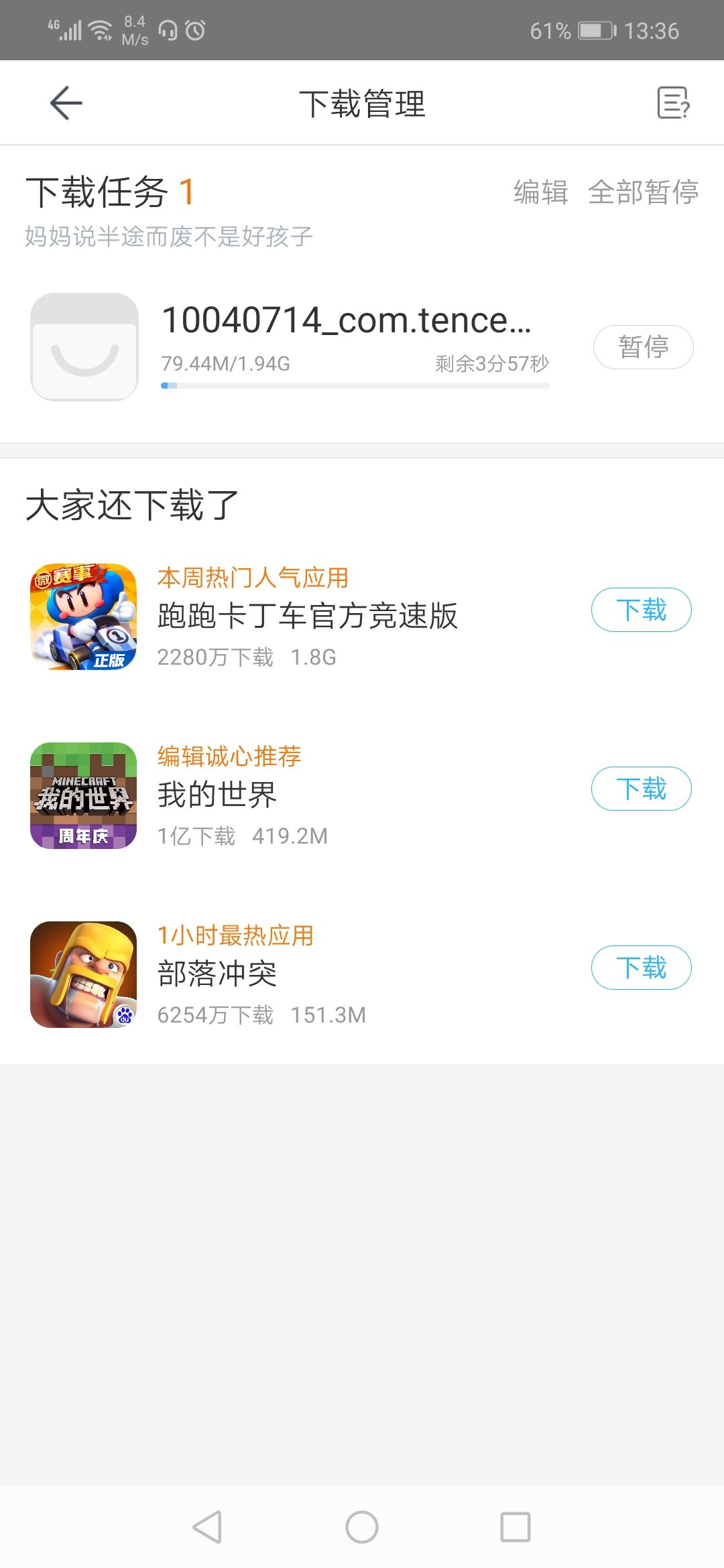Tap the system home button
Viewport: 724px width, 1568px height.
[362, 1527]
